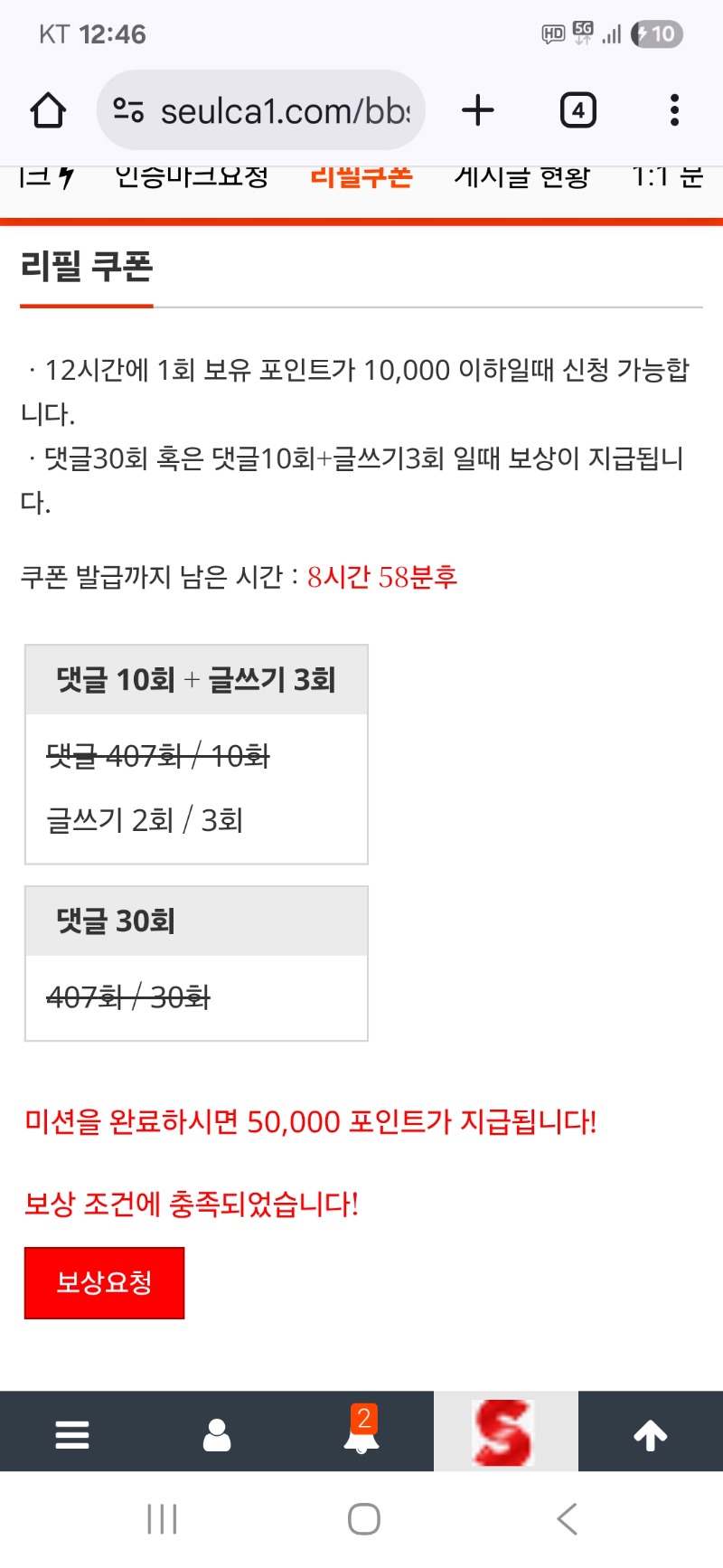Open a new browser tab
The height and width of the screenshot is (1568, 723).
coord(478,111)
